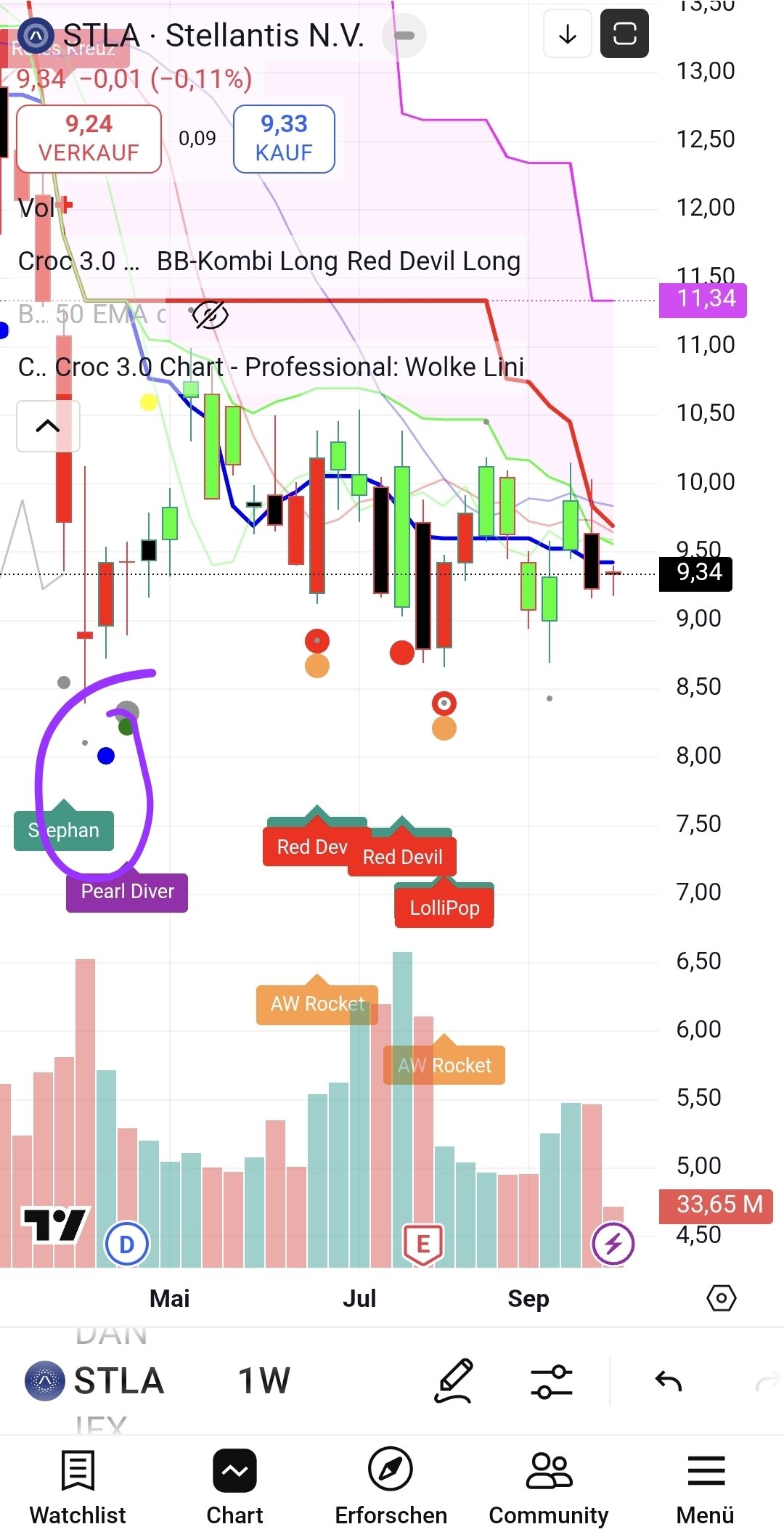The width and height of the screenshot is (784, 1540).
Task: Open the earnings marker E on timeline
Action: [x=423, y=1244]
